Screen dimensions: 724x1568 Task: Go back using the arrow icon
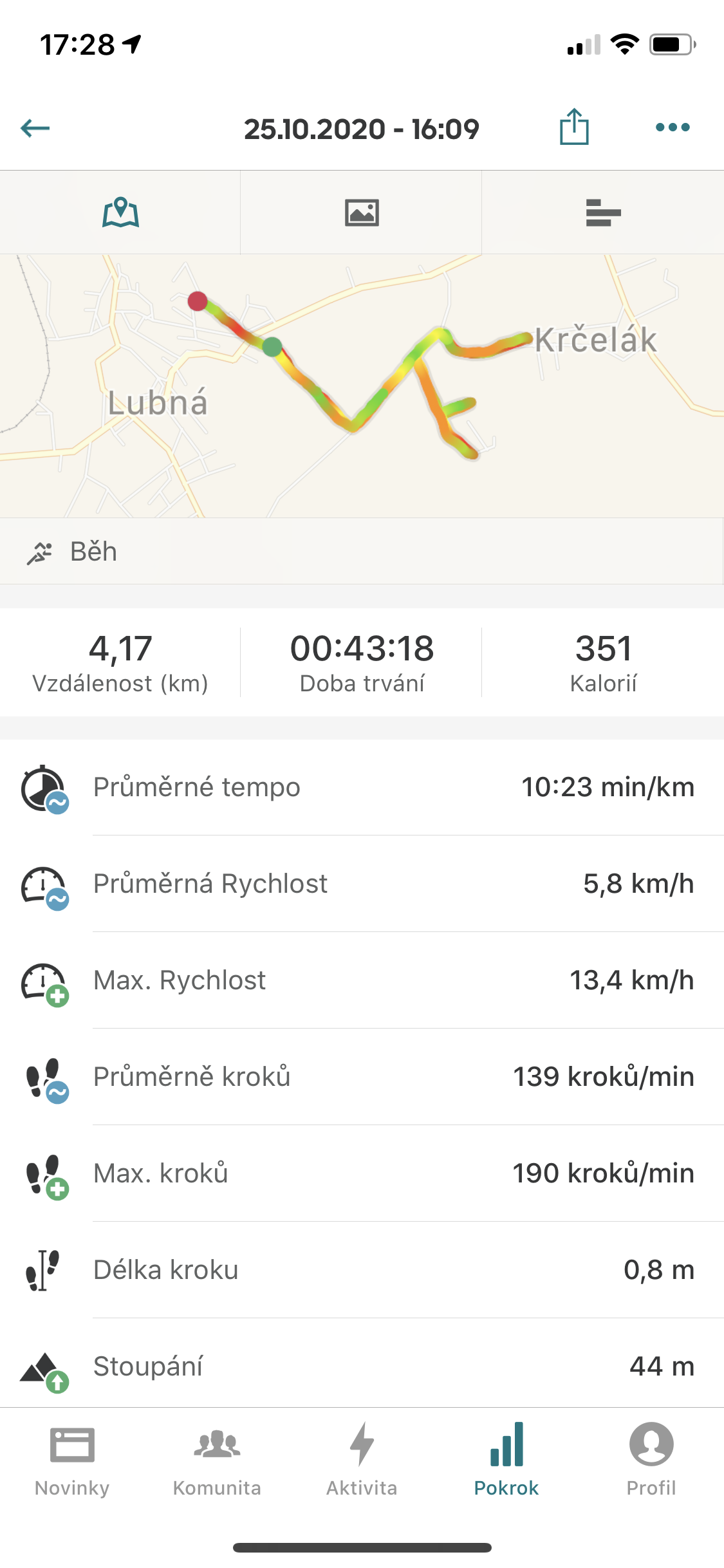coord(35,128)
